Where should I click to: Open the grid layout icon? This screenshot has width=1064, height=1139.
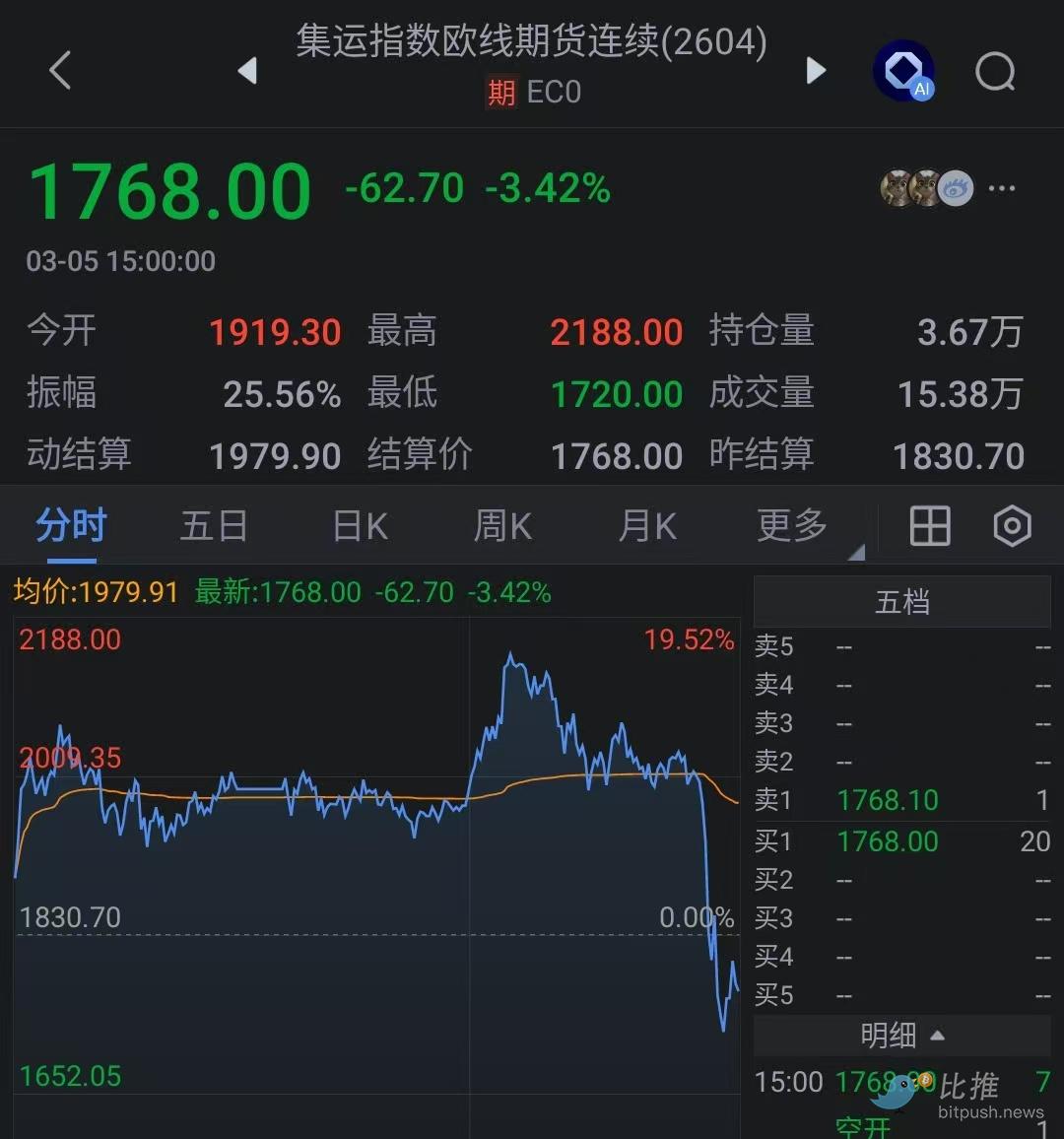point(929,526)
